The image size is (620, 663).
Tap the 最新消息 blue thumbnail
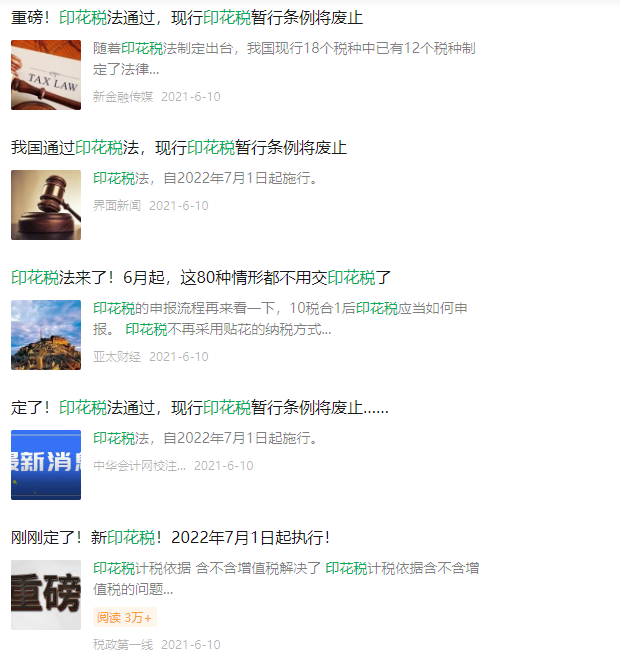tap(46, 465)
